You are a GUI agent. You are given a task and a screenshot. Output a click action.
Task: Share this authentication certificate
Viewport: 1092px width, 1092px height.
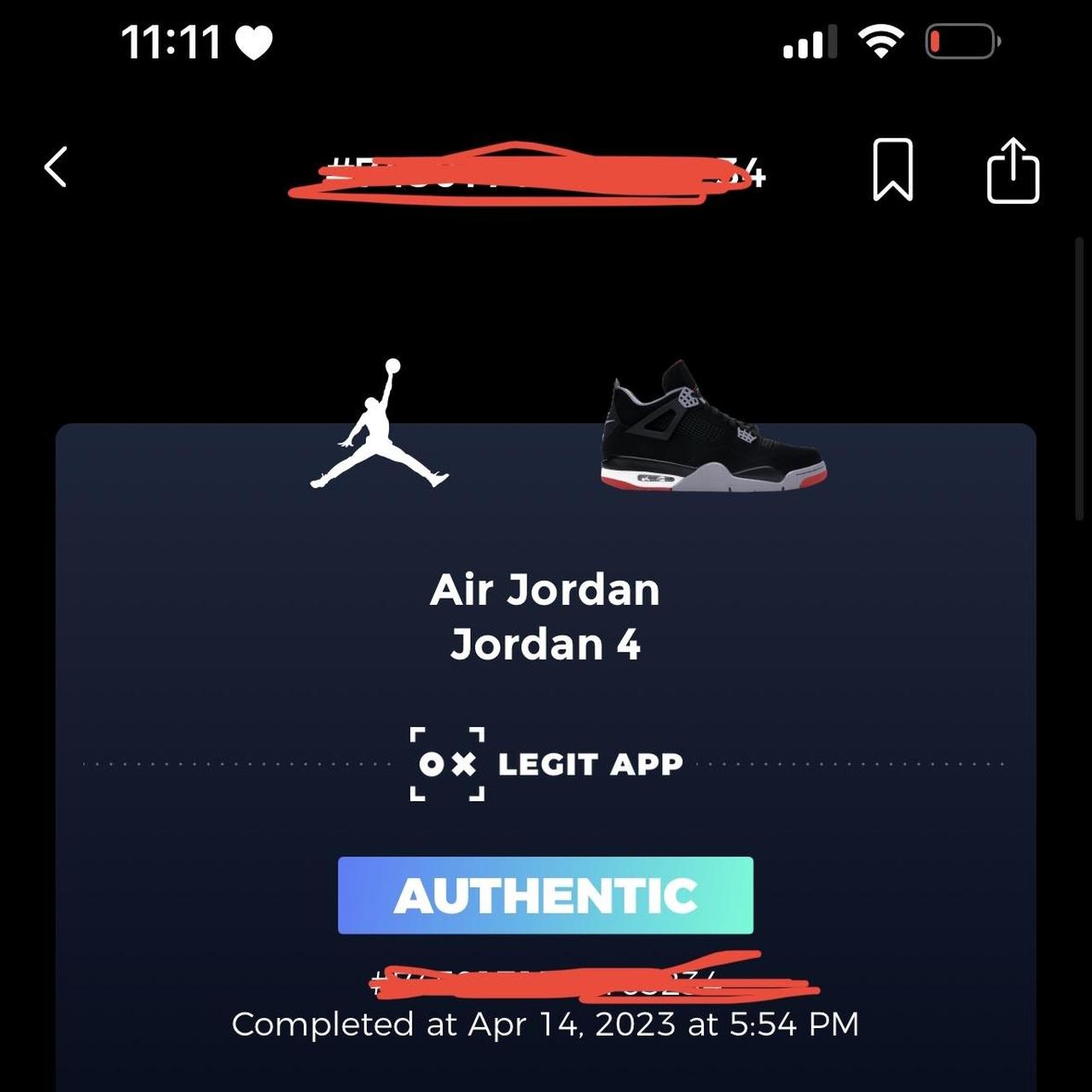pos(1013,171)
